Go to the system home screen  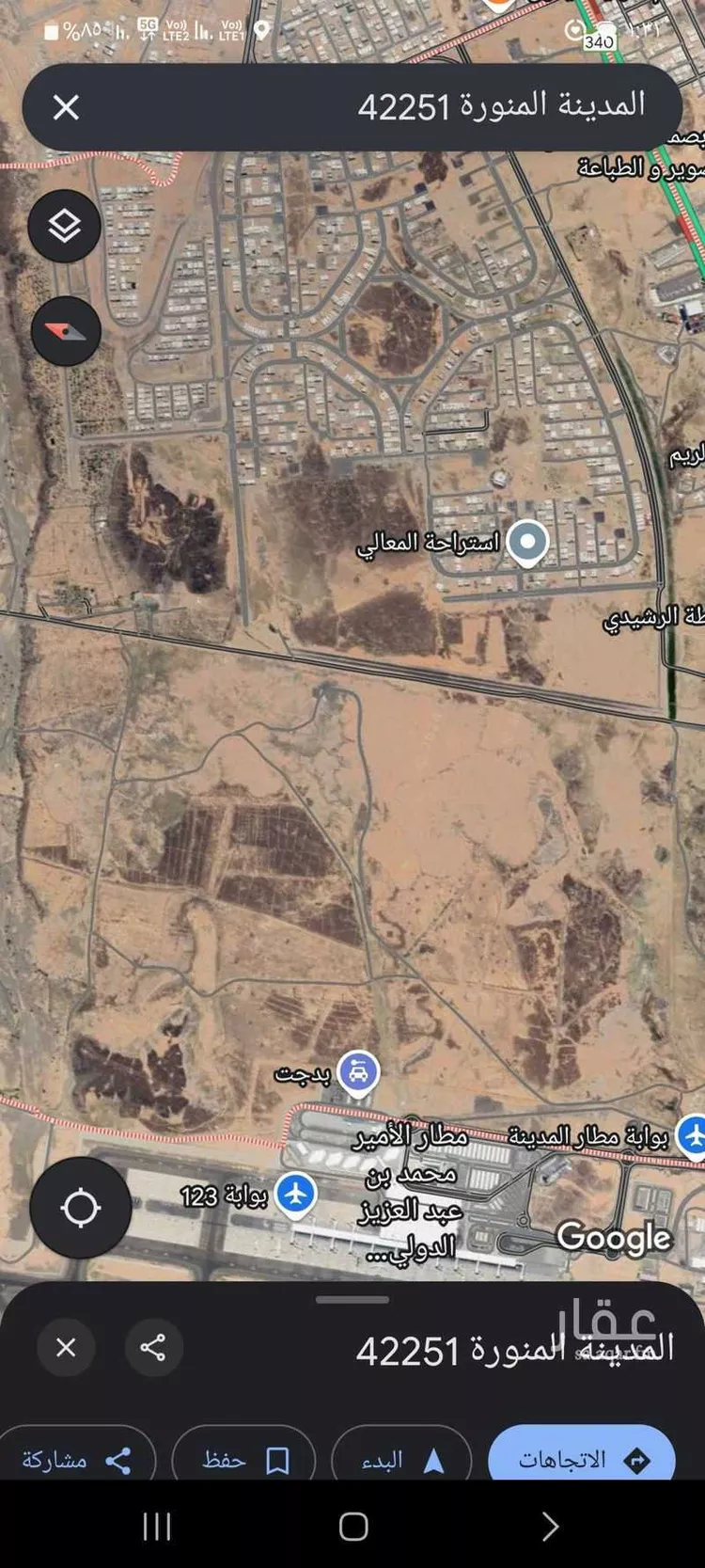[352, 1526]
